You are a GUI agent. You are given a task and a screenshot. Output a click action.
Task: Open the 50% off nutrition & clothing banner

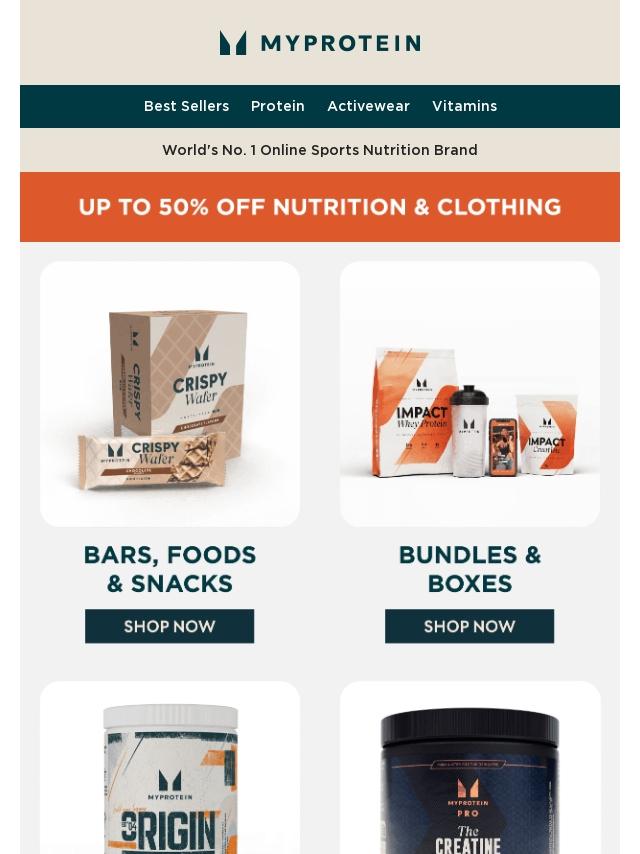[320, 207]
